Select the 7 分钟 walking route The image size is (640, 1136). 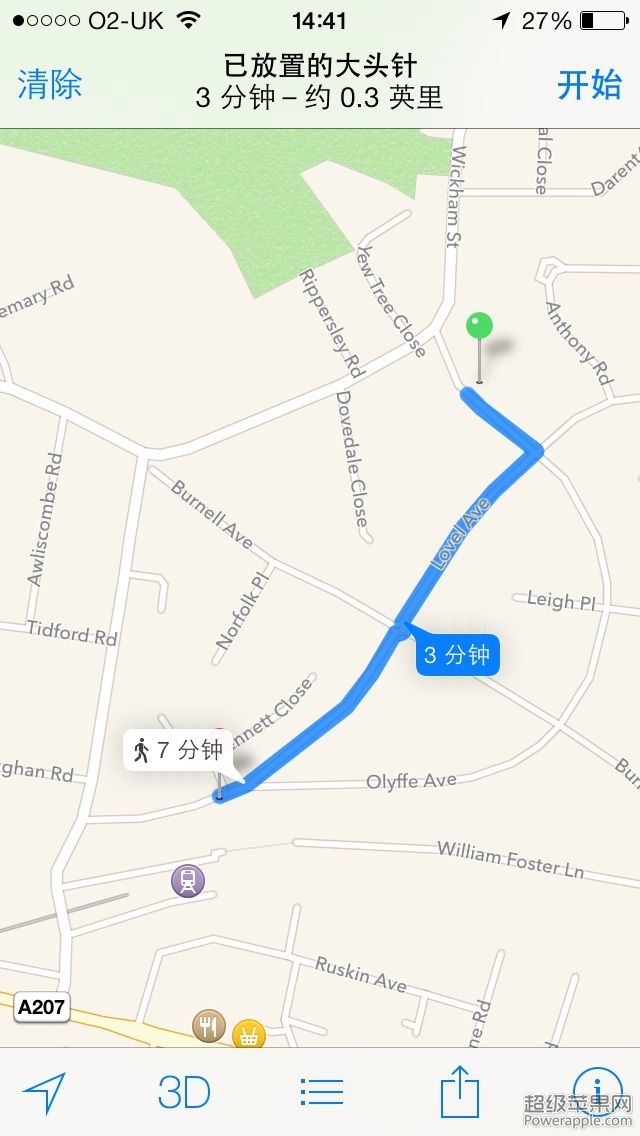[x=178, y=751]
